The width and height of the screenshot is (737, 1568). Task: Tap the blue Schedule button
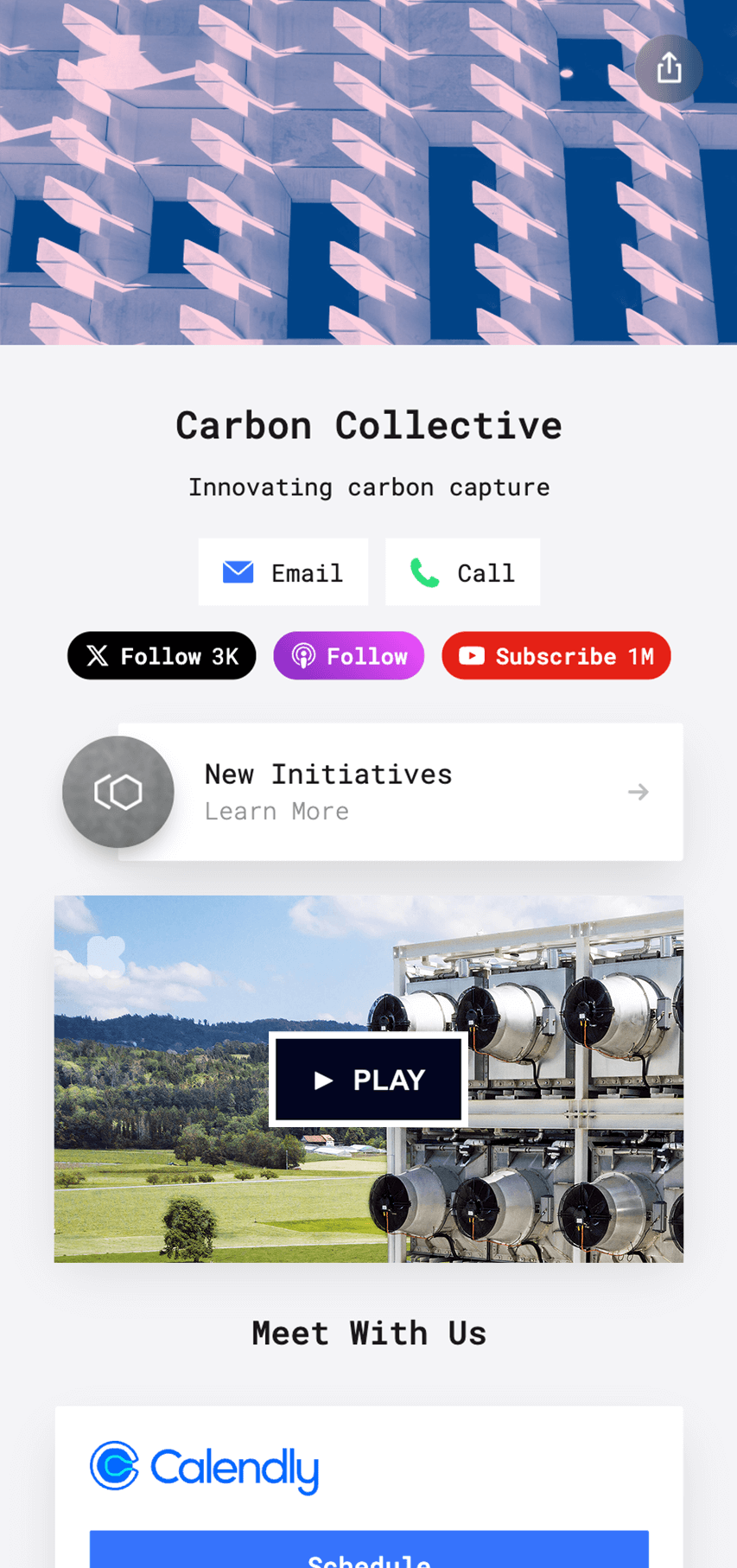(x=369, y=1552)
